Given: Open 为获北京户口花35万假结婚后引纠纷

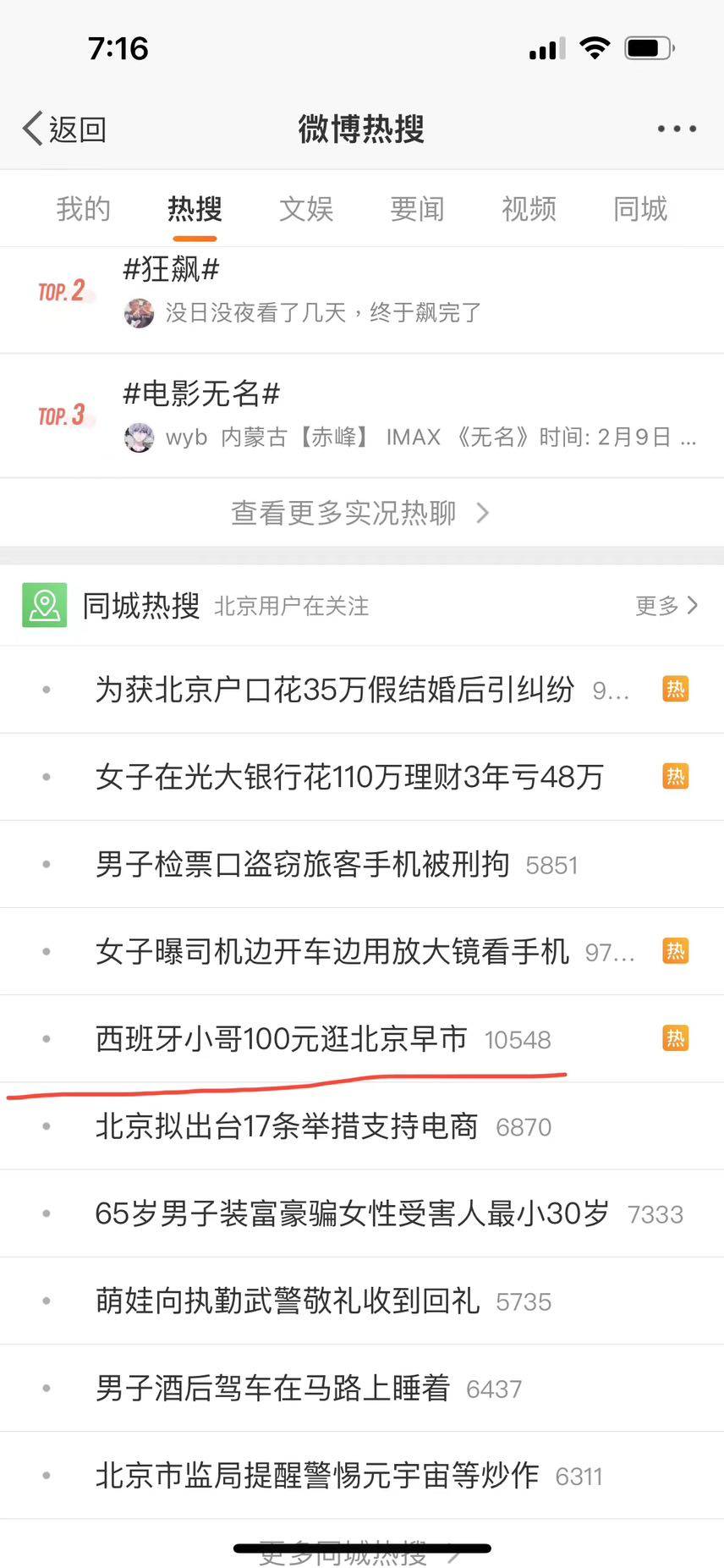Looking at the screenshot, I should [x=334, y=690].
